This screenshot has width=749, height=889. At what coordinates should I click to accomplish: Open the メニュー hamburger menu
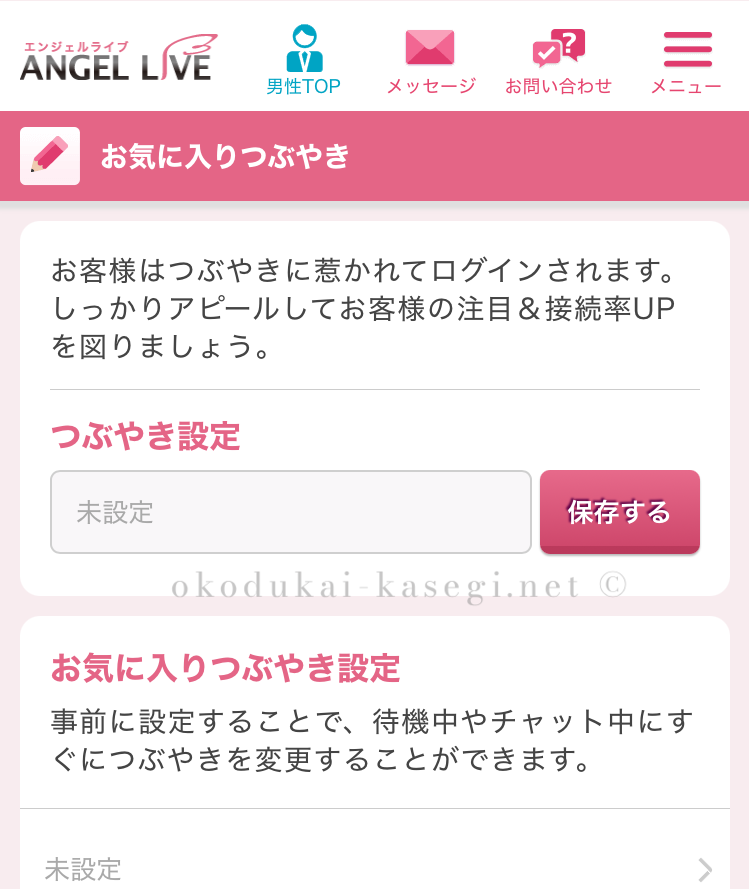coord(686,60)
